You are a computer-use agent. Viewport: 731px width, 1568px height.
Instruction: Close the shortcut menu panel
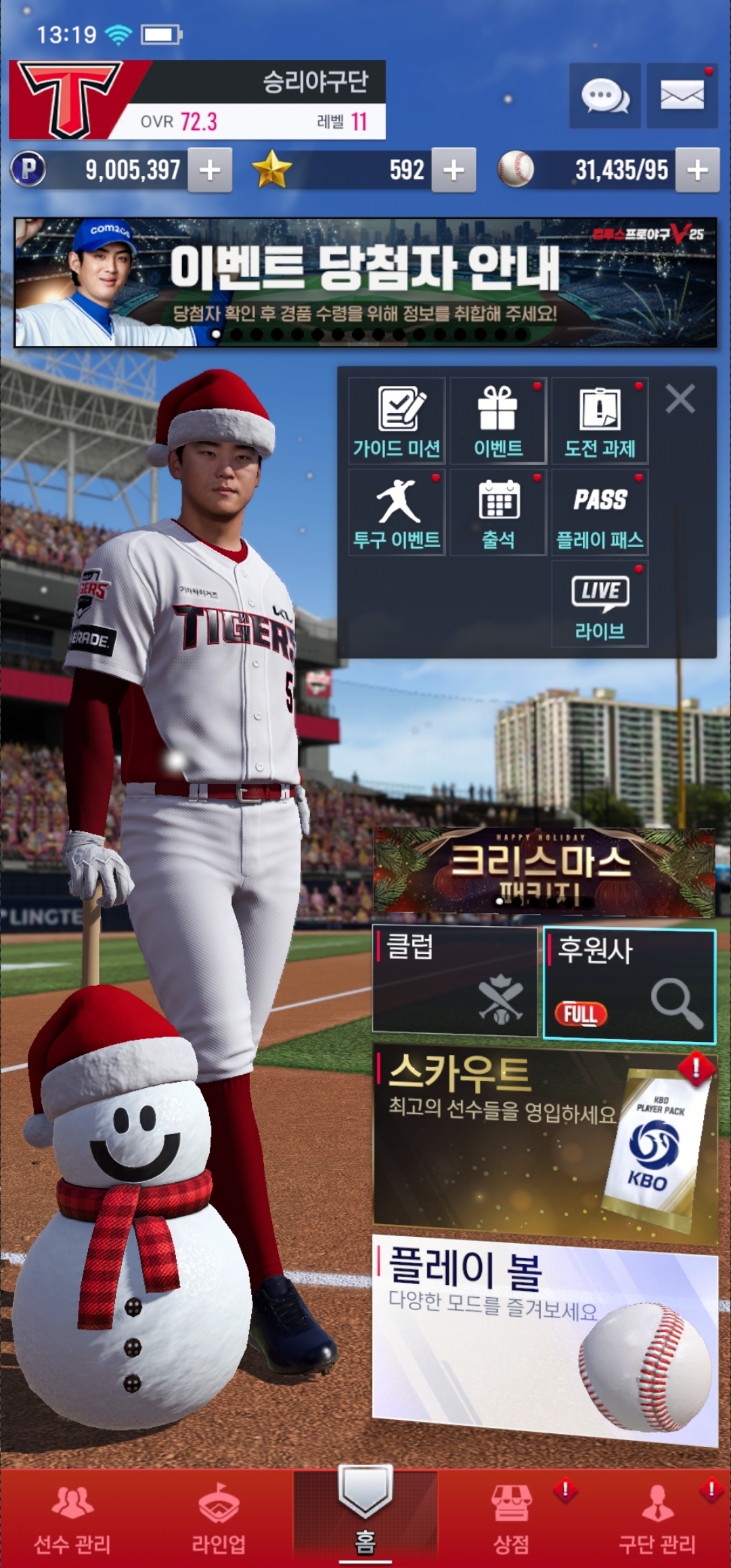point(680,399)
